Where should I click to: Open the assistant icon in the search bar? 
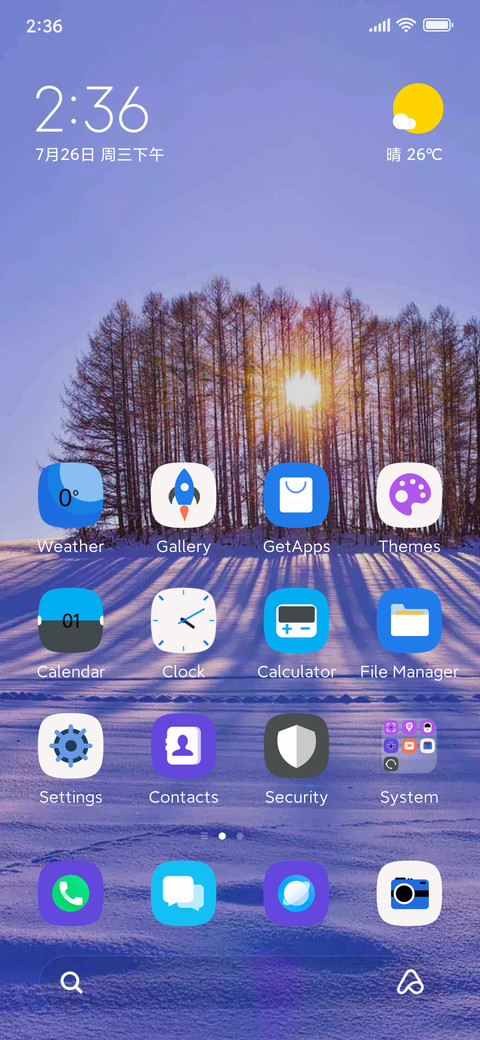[x=410, y=982]
